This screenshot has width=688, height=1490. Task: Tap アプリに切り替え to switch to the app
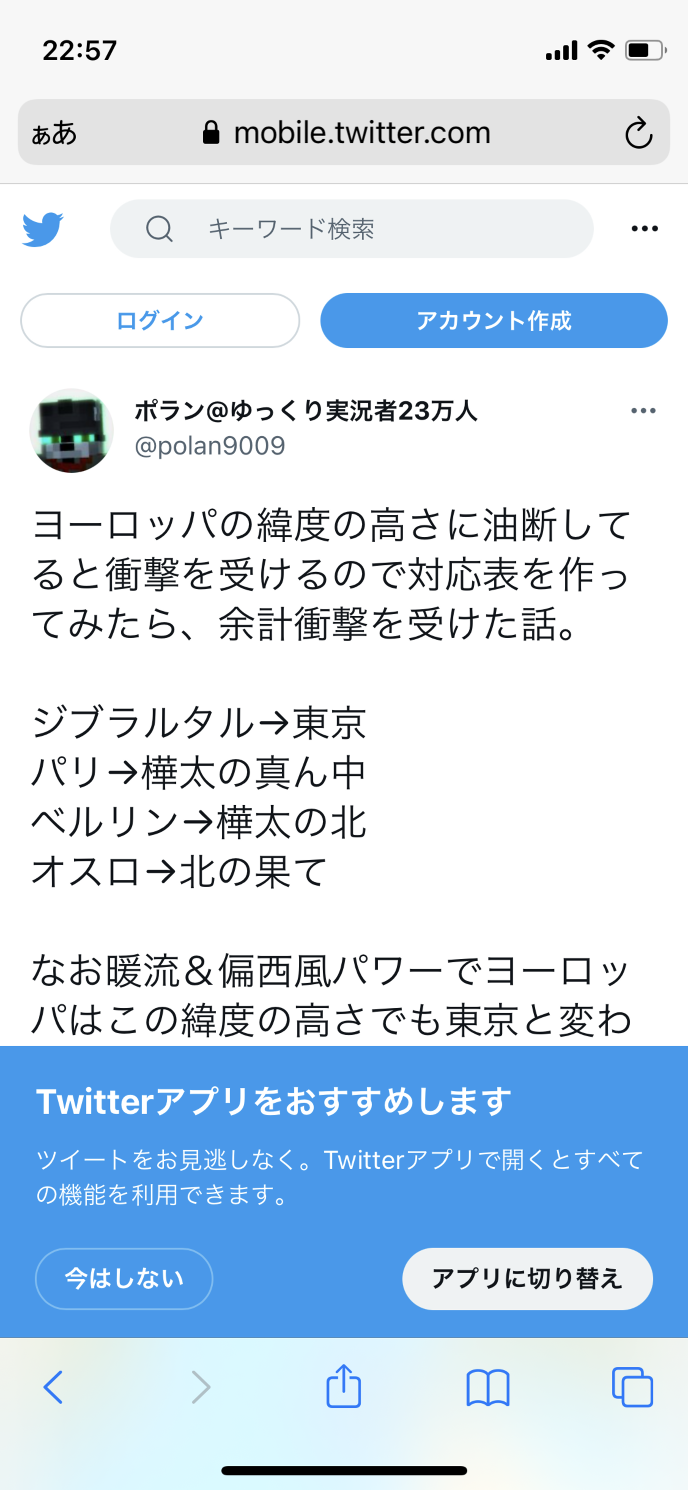point(527,1278)
